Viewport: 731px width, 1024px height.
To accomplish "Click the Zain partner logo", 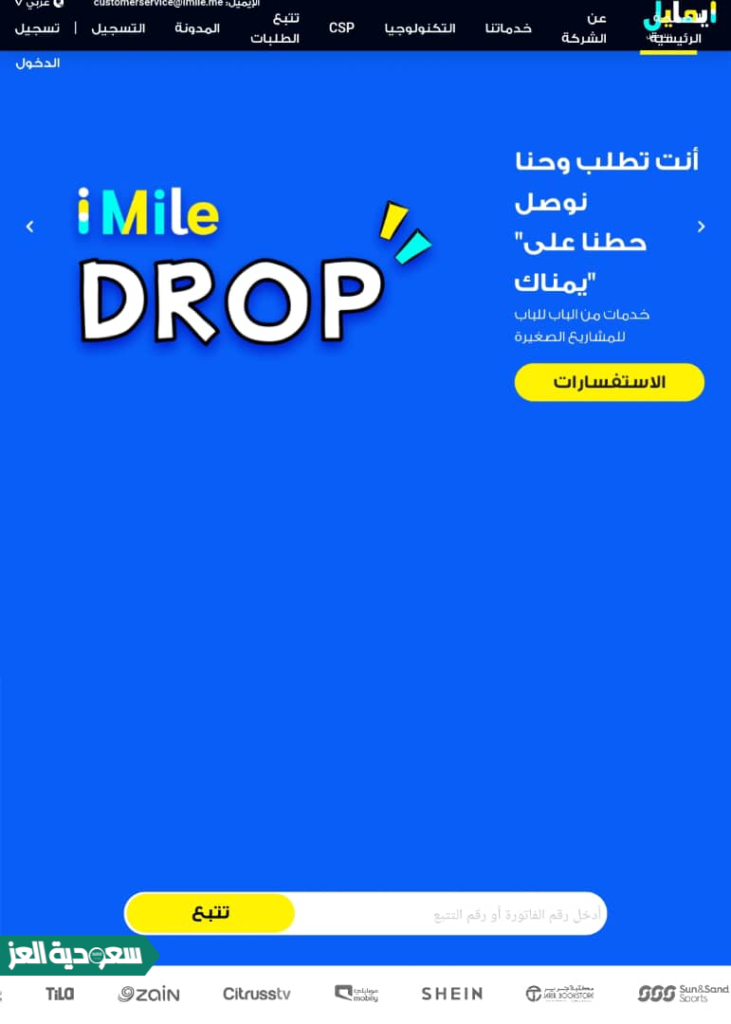I will (147, 993).
